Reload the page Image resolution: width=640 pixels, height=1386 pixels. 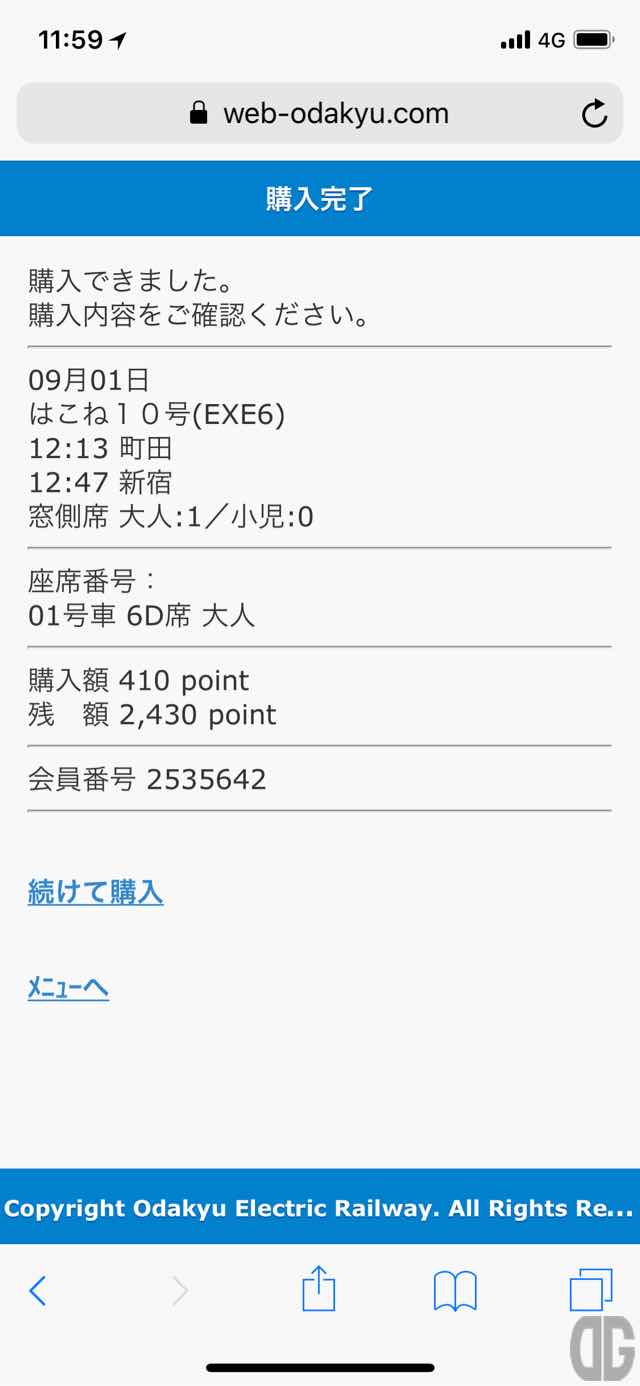click(594, 114)
